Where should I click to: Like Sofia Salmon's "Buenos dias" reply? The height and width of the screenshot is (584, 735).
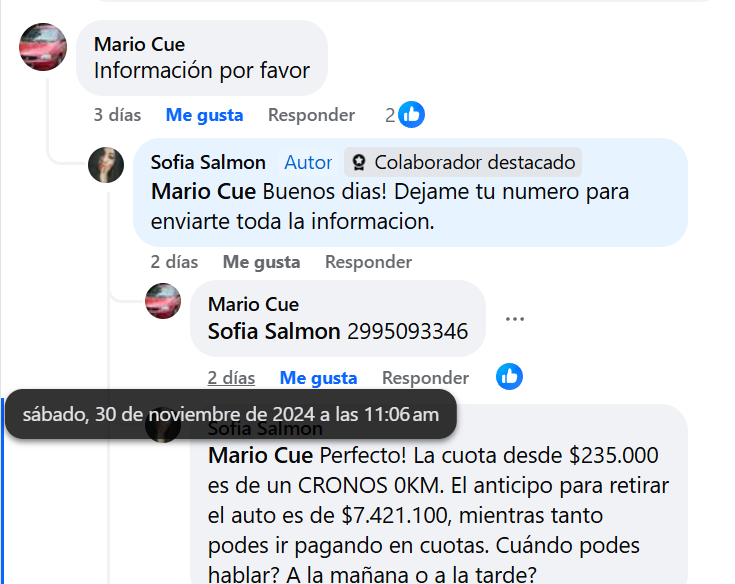click(261, 262)
